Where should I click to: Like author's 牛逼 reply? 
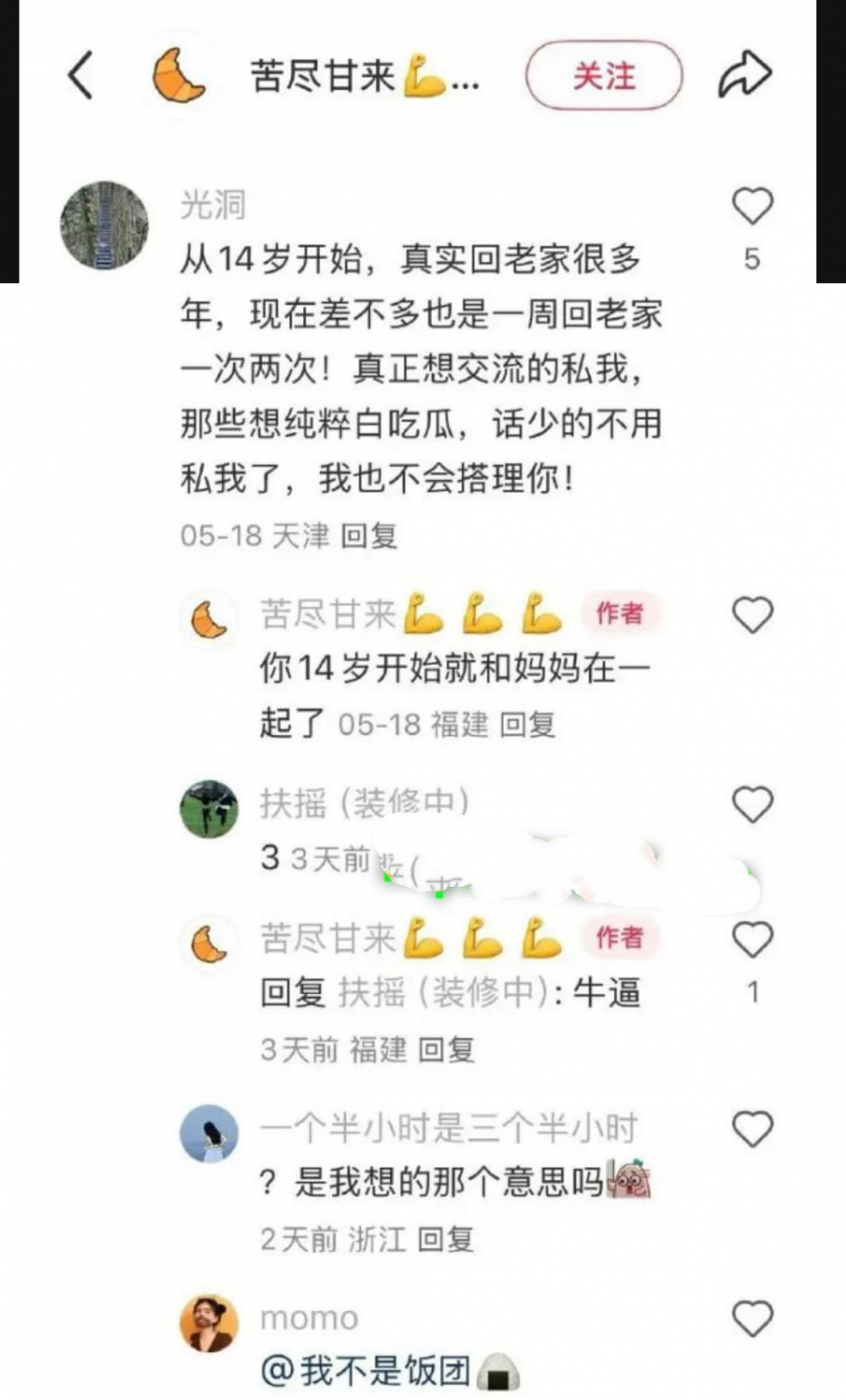point(752,941)
